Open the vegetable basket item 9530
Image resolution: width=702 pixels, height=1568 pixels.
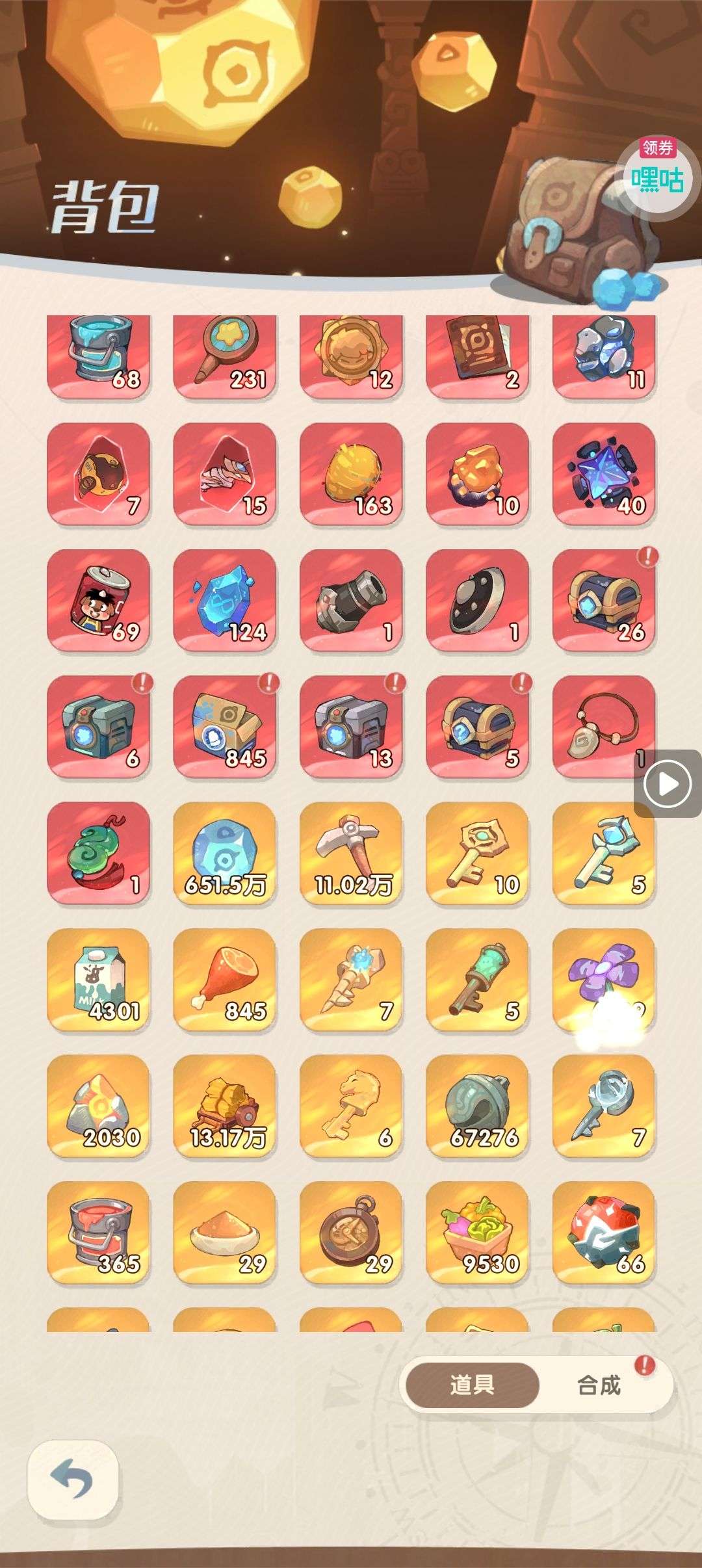tap(478, 1233)
